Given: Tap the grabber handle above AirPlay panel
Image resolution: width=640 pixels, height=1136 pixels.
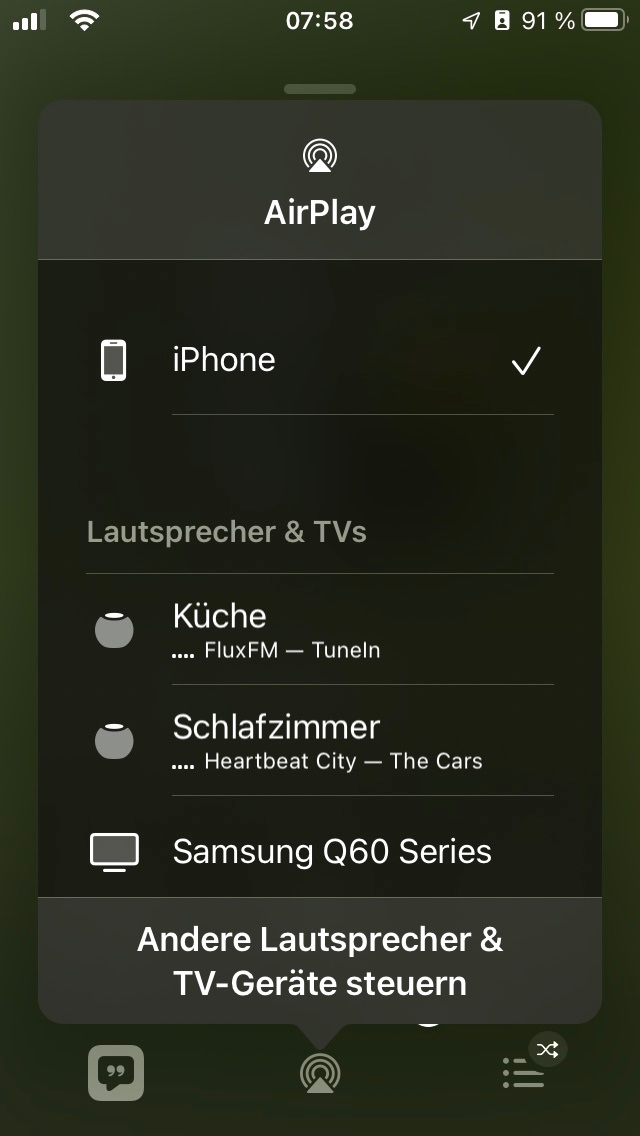Looking at the screenshot, I should pos(320,89).
